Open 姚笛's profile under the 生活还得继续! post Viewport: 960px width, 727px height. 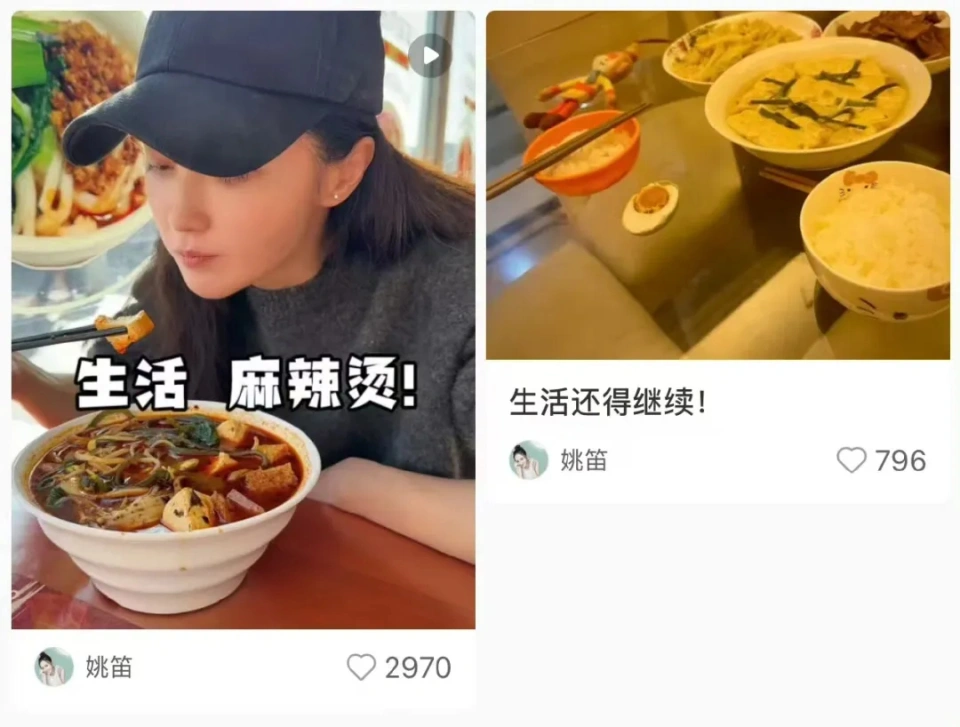click(529, 460)
